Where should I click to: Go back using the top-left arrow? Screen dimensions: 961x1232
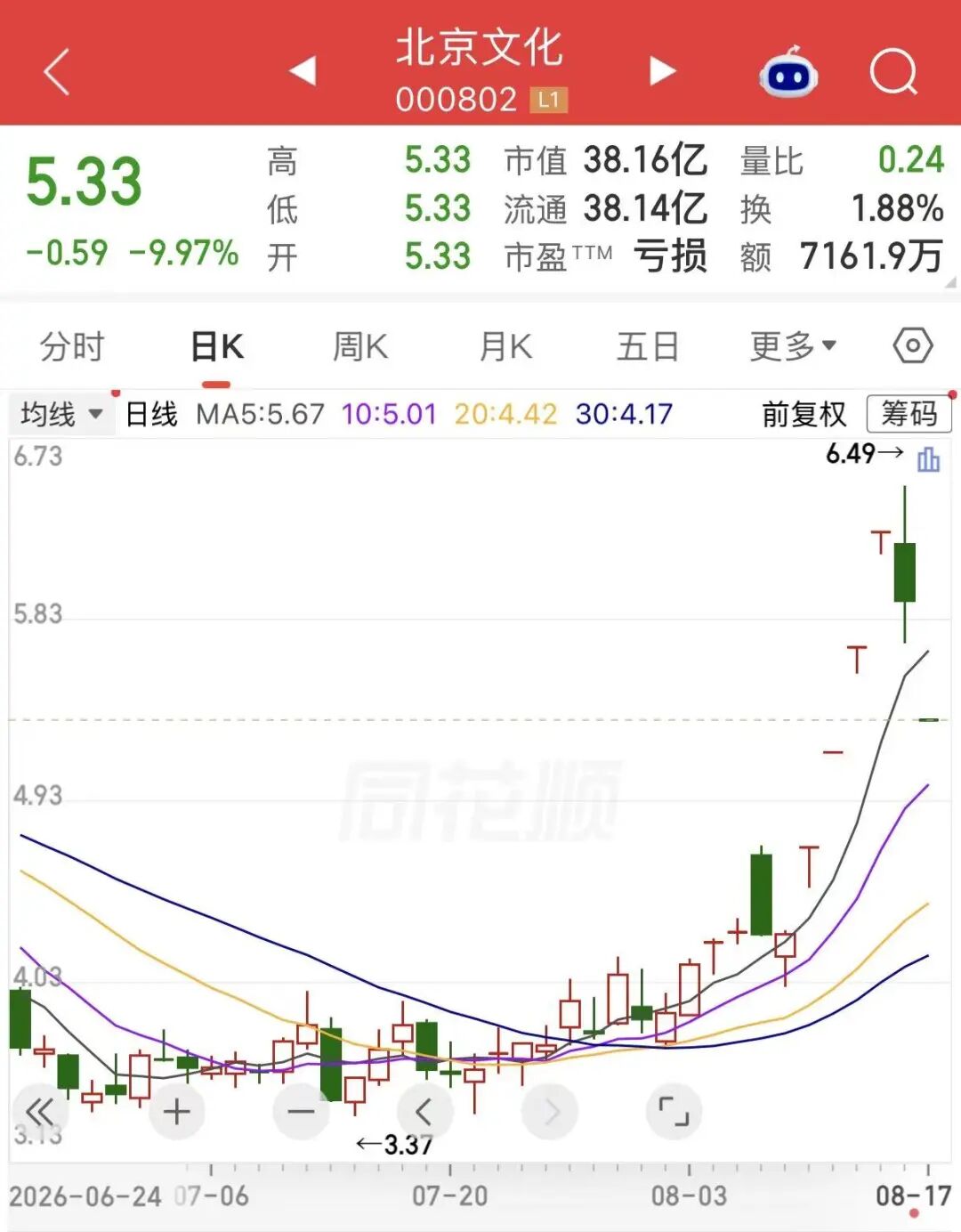click(57, 71)
